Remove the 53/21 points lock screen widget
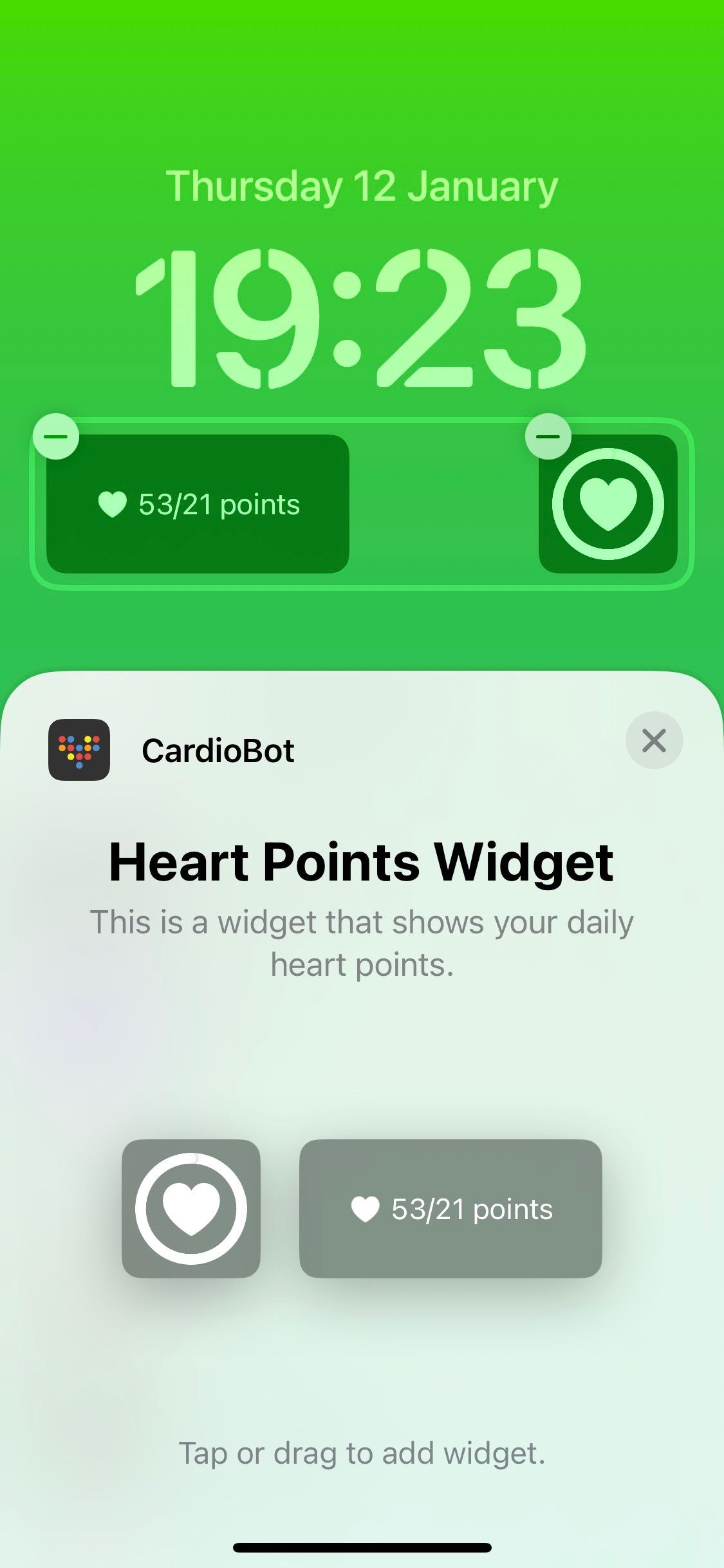This screenshot has height=1568, width=724. click(x=56, y=436)
